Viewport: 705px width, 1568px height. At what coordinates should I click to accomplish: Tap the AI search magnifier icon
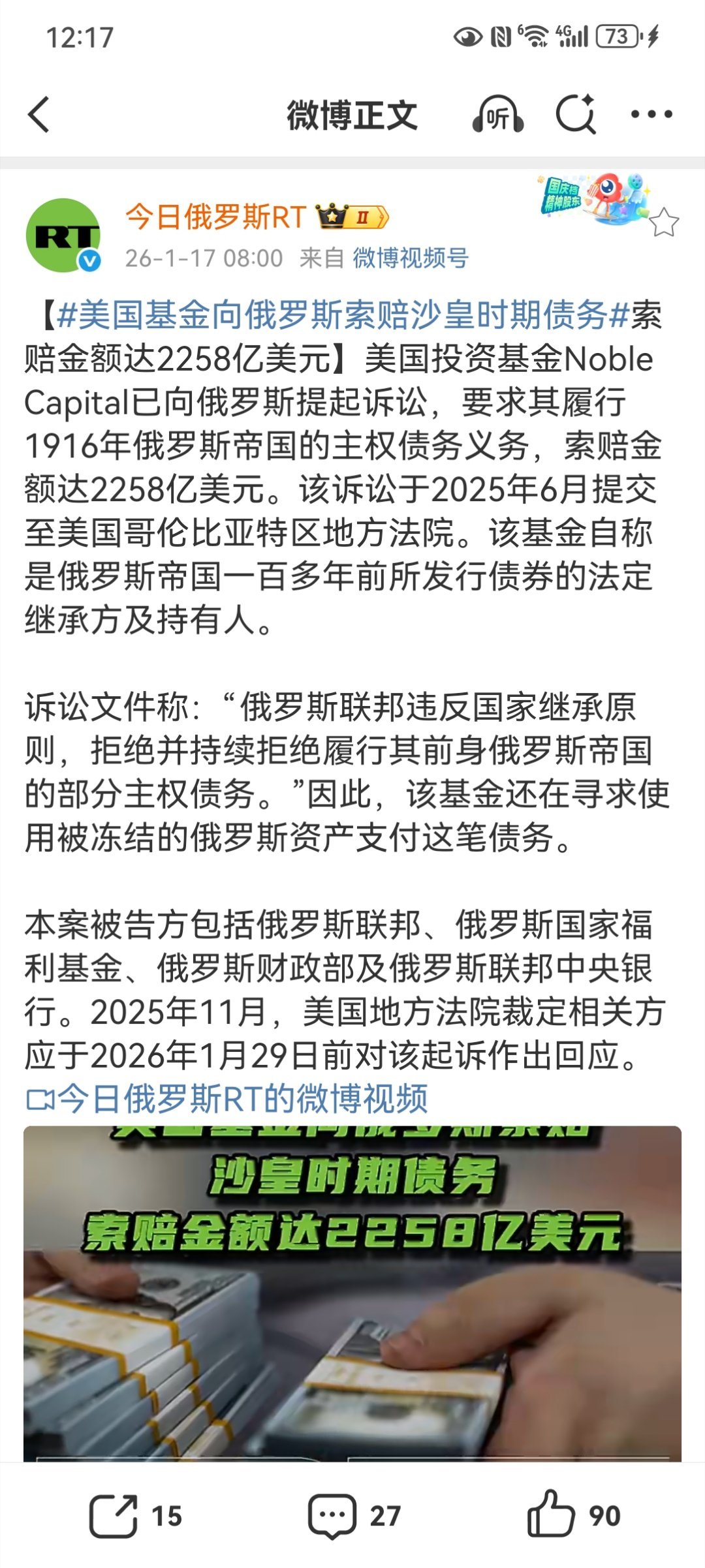tap(574, 113)
